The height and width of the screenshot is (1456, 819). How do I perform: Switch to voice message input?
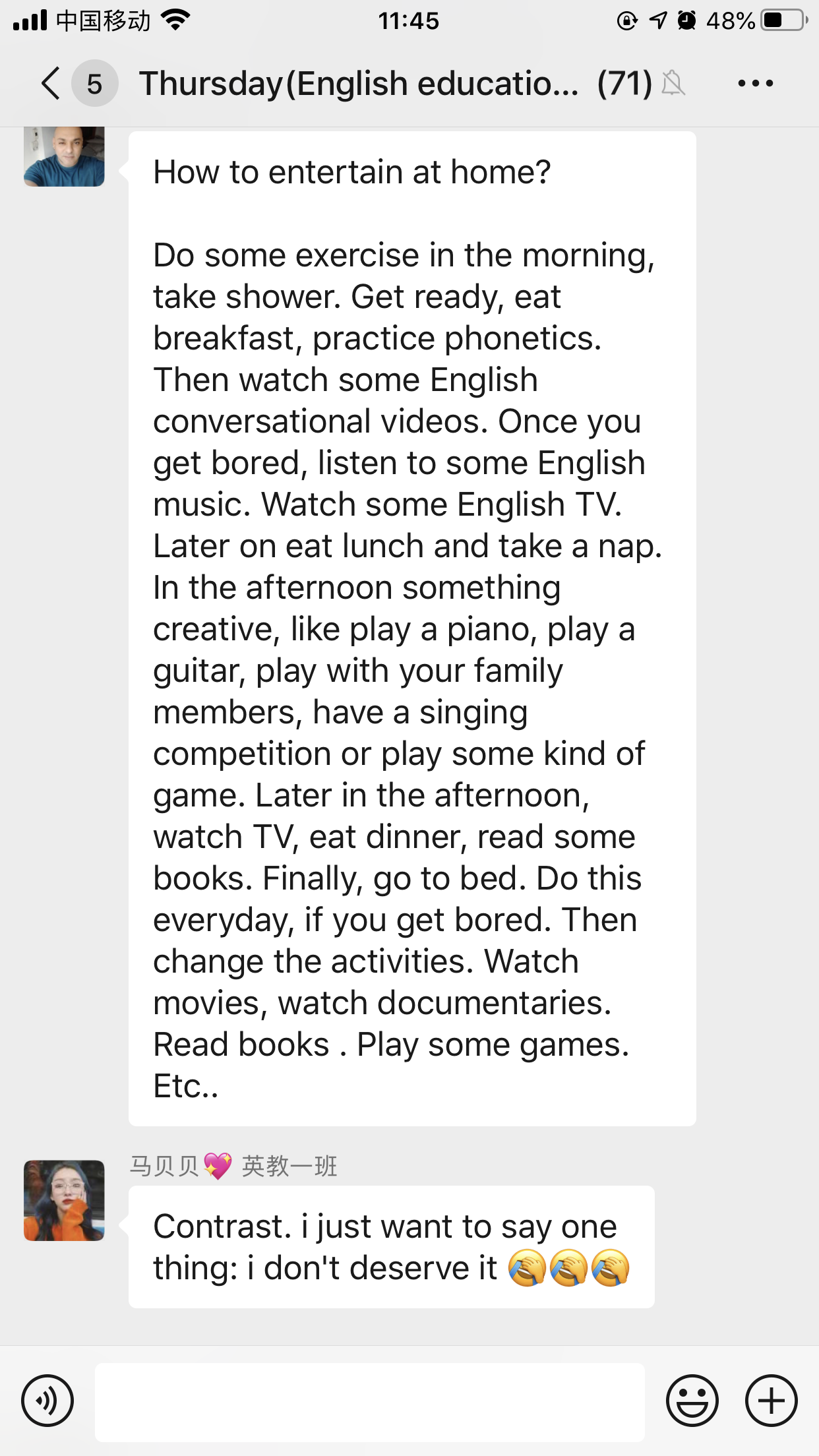pyautogui.click(x=47, y=1401)
